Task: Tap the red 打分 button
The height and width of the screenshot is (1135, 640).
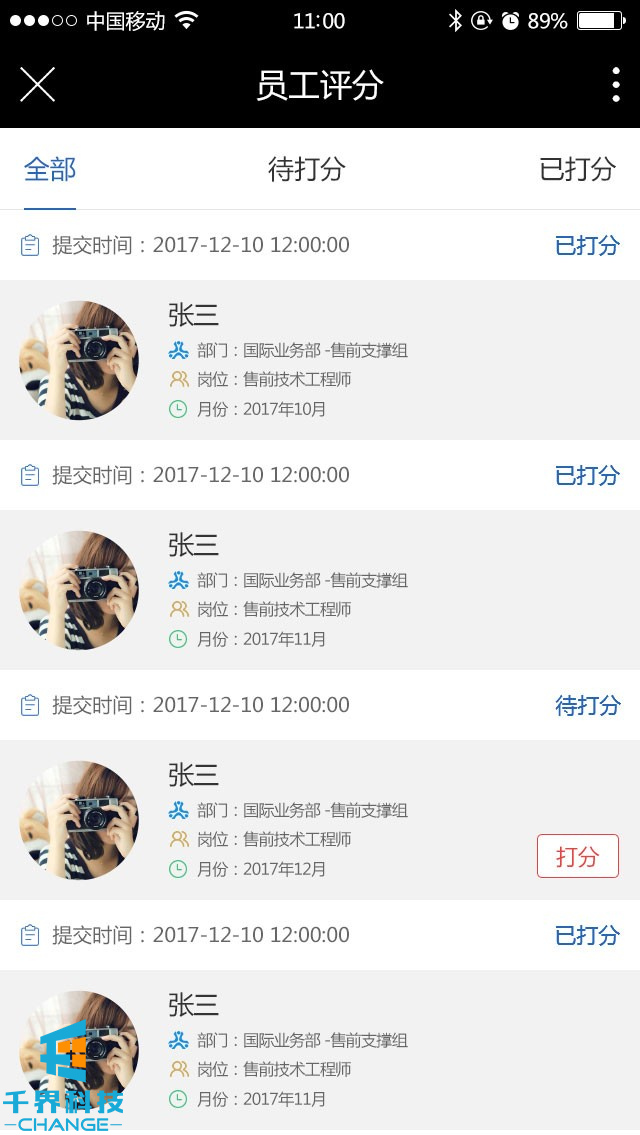Action: tap(577, 856)
